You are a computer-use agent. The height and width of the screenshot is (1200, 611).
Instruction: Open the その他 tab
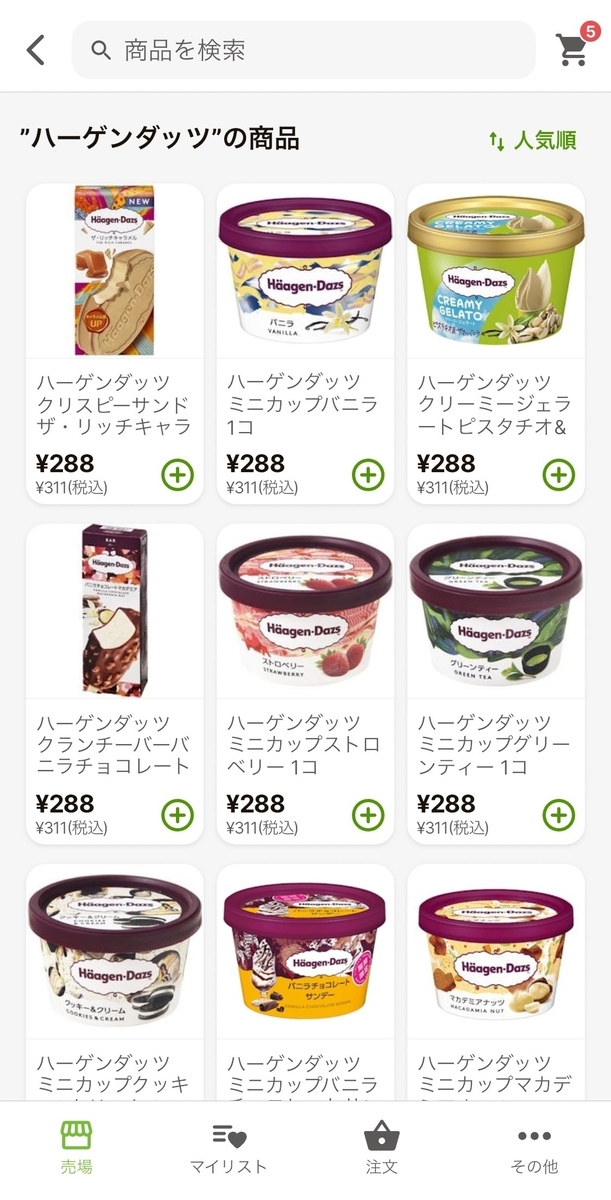[x=534, y=1148]
